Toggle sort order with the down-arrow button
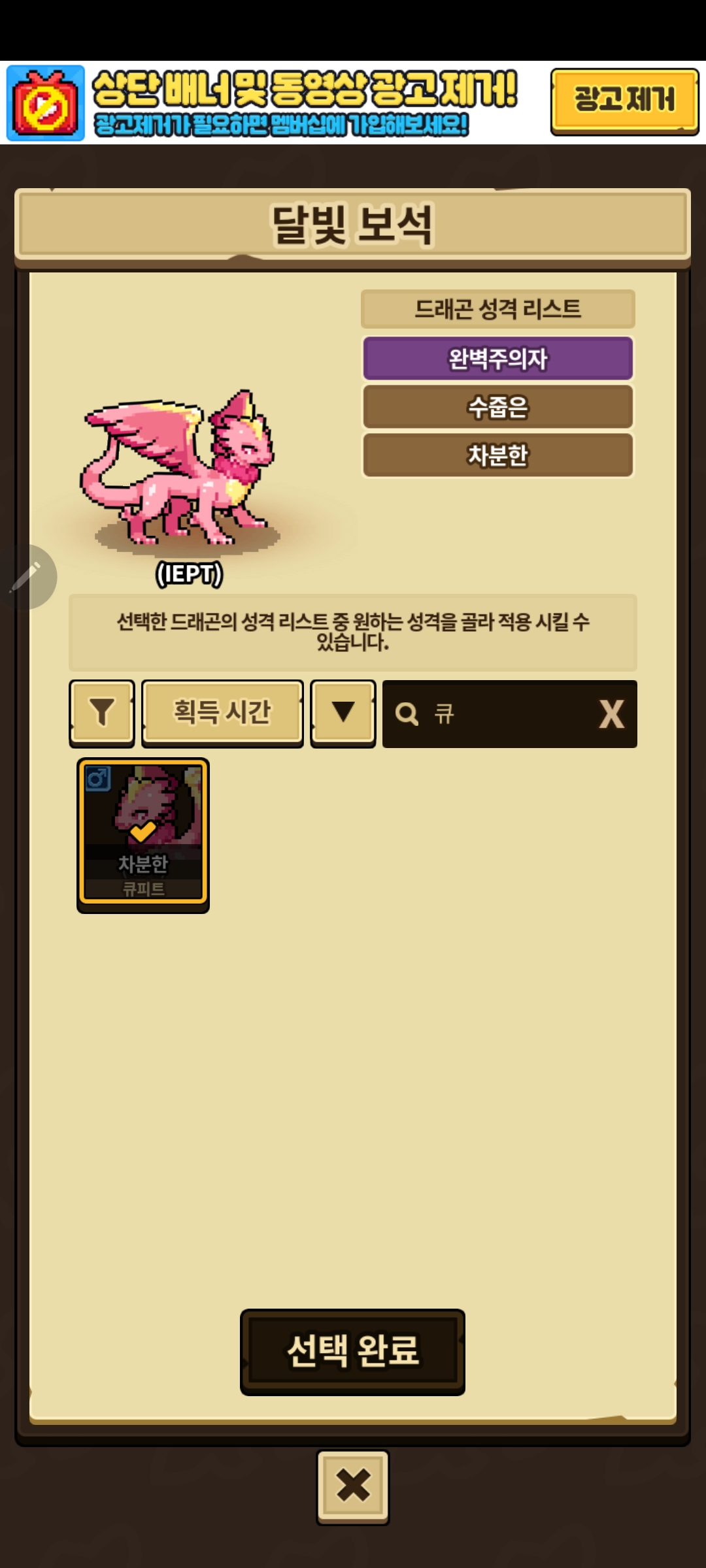Image resolution: width=706 pixels, height=1568 pixels. coord(343,713)
